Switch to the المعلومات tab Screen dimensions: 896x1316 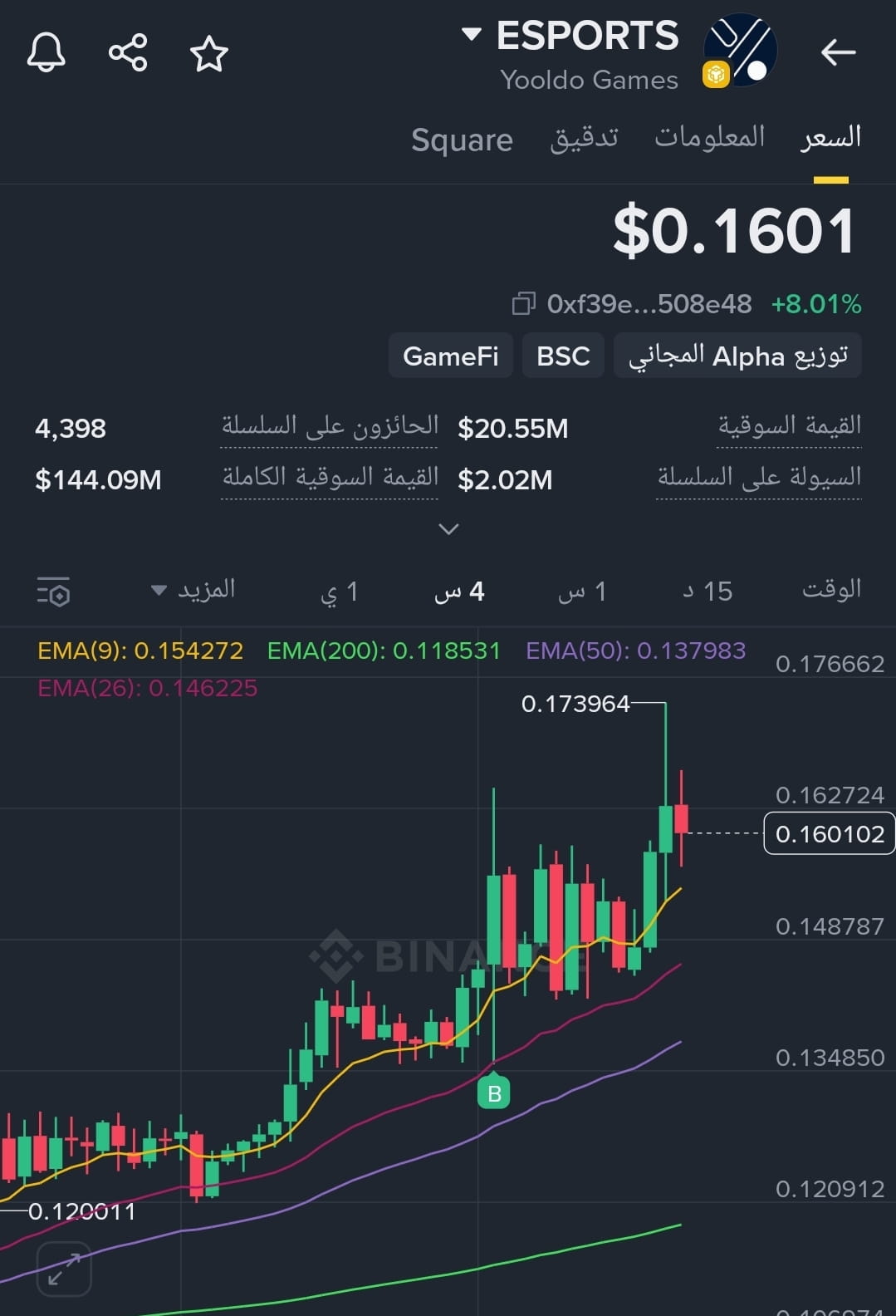pyautogui.click(x=709, y=137)
